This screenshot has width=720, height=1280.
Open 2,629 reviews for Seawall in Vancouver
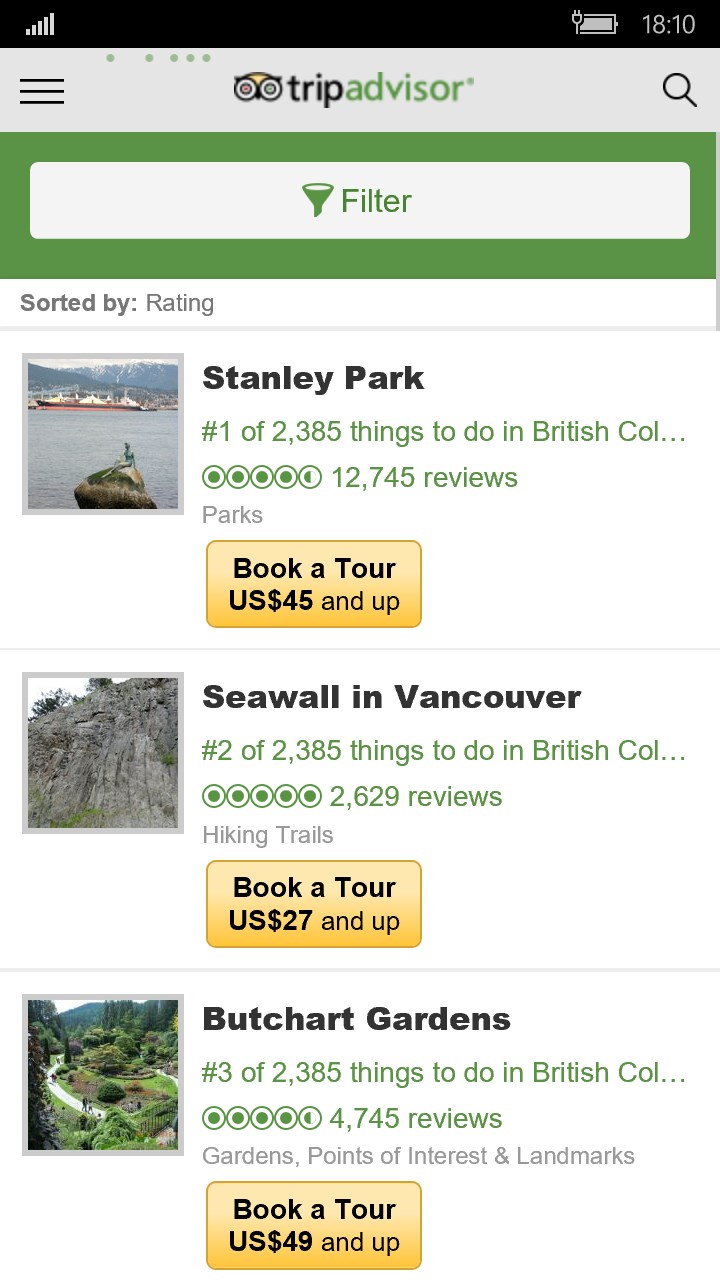(414, 796)
